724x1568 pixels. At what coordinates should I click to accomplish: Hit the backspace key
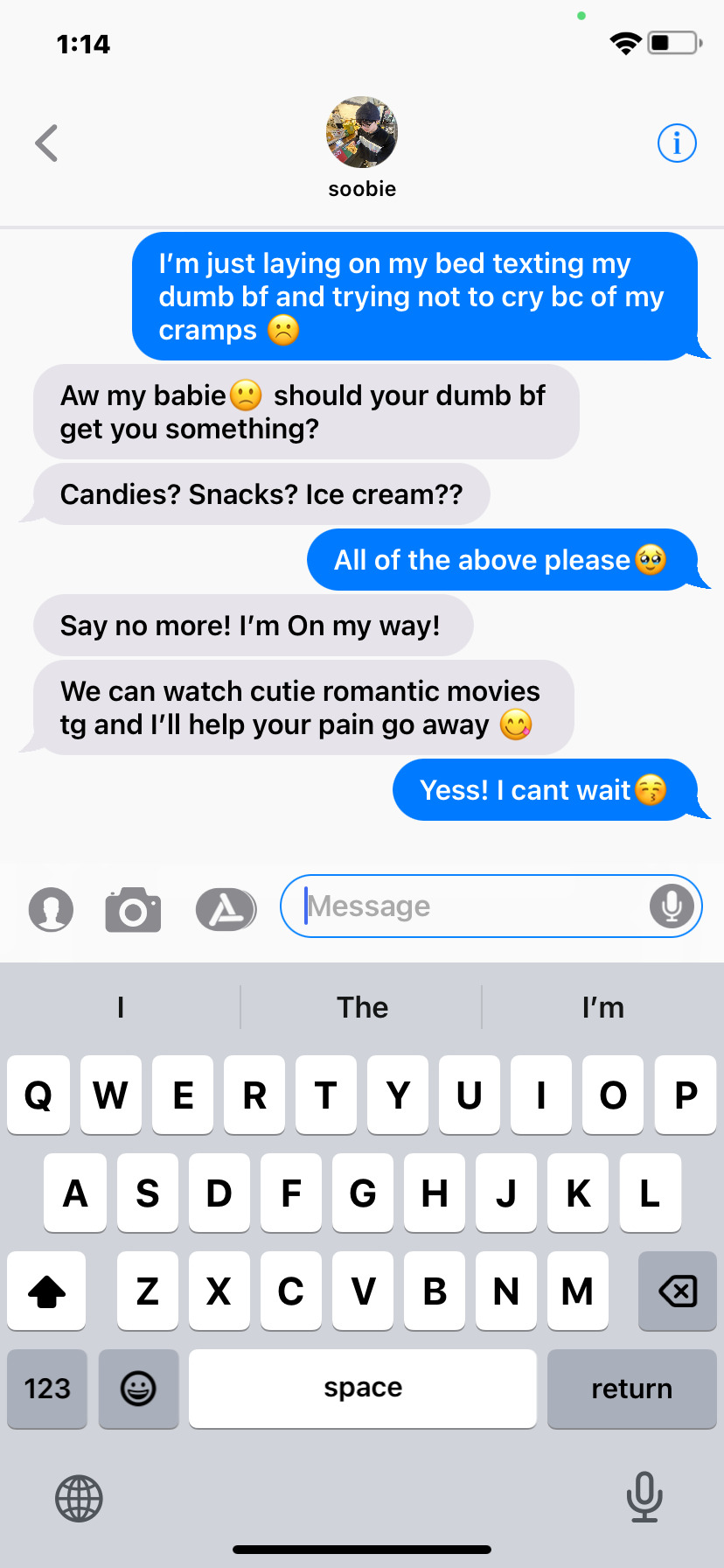(x=677, y=1291)
